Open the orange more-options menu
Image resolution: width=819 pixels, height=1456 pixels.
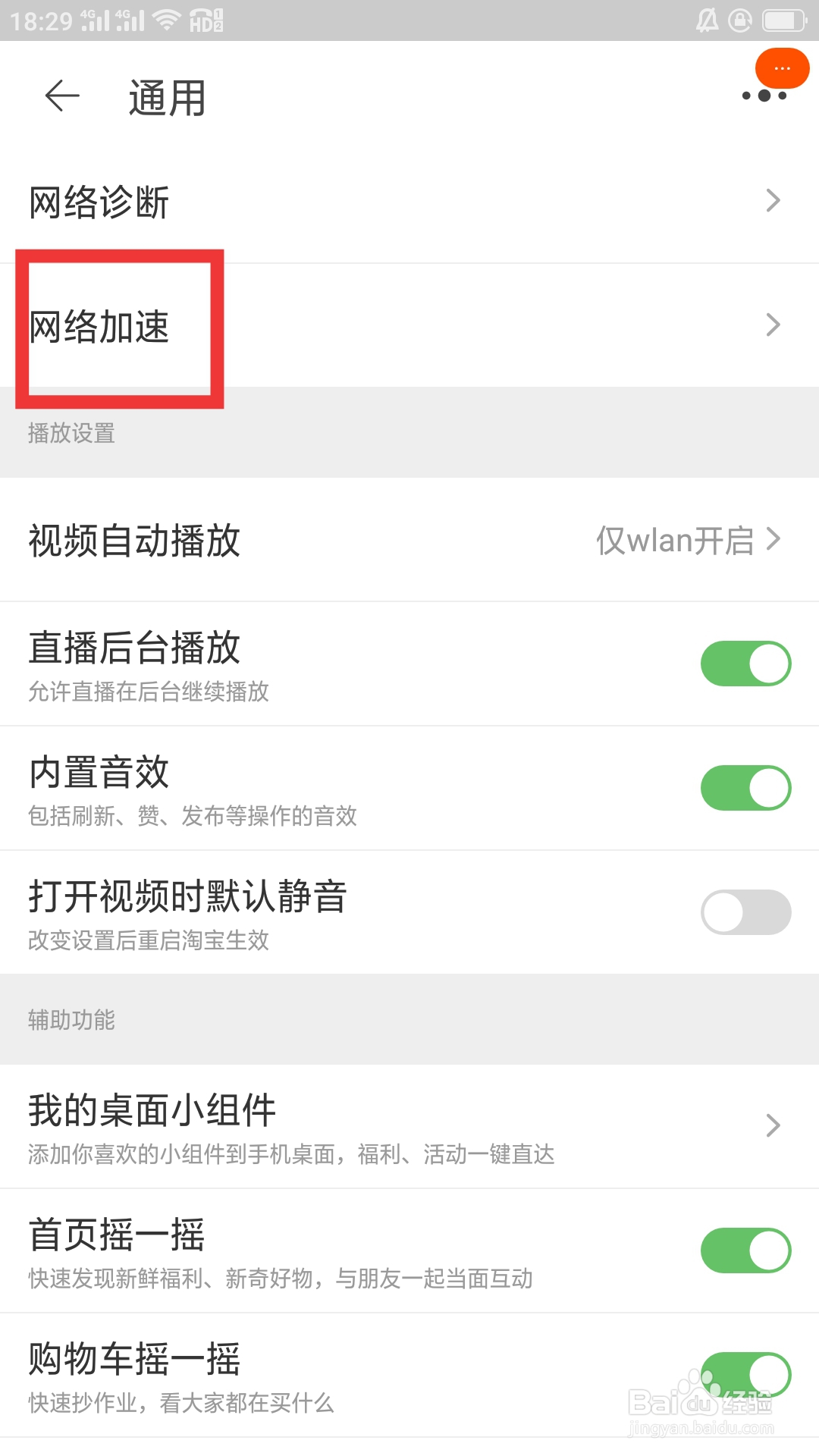coord(782,67)
